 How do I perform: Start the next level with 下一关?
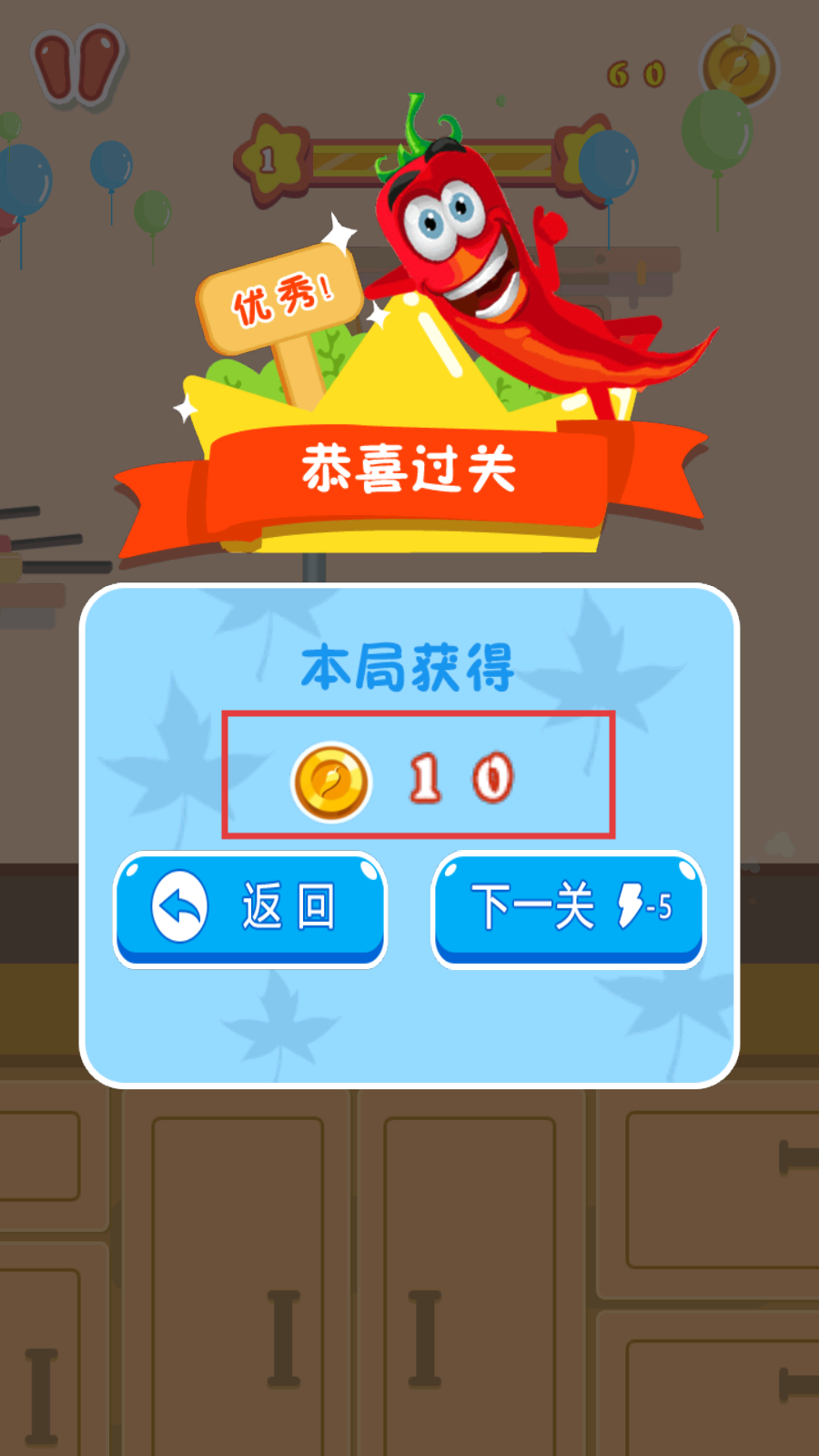[569, 908]
